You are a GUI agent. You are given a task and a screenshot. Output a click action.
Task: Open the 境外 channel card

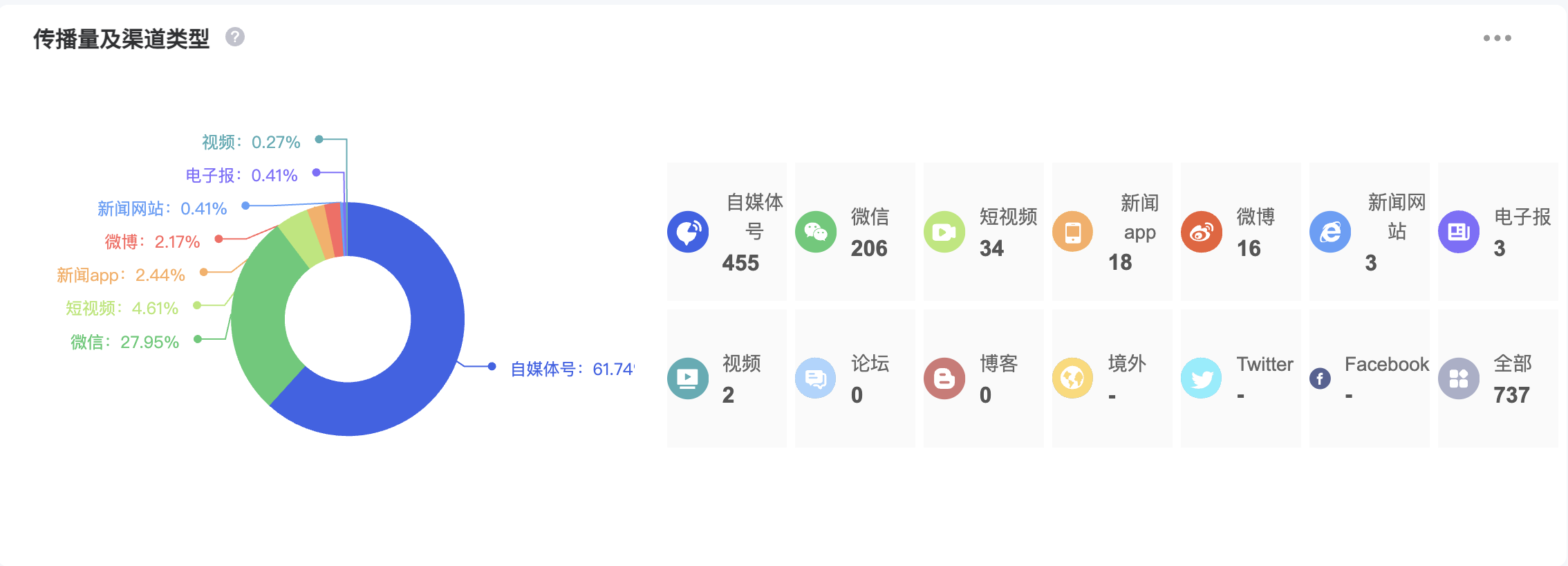click(1112, 378)
